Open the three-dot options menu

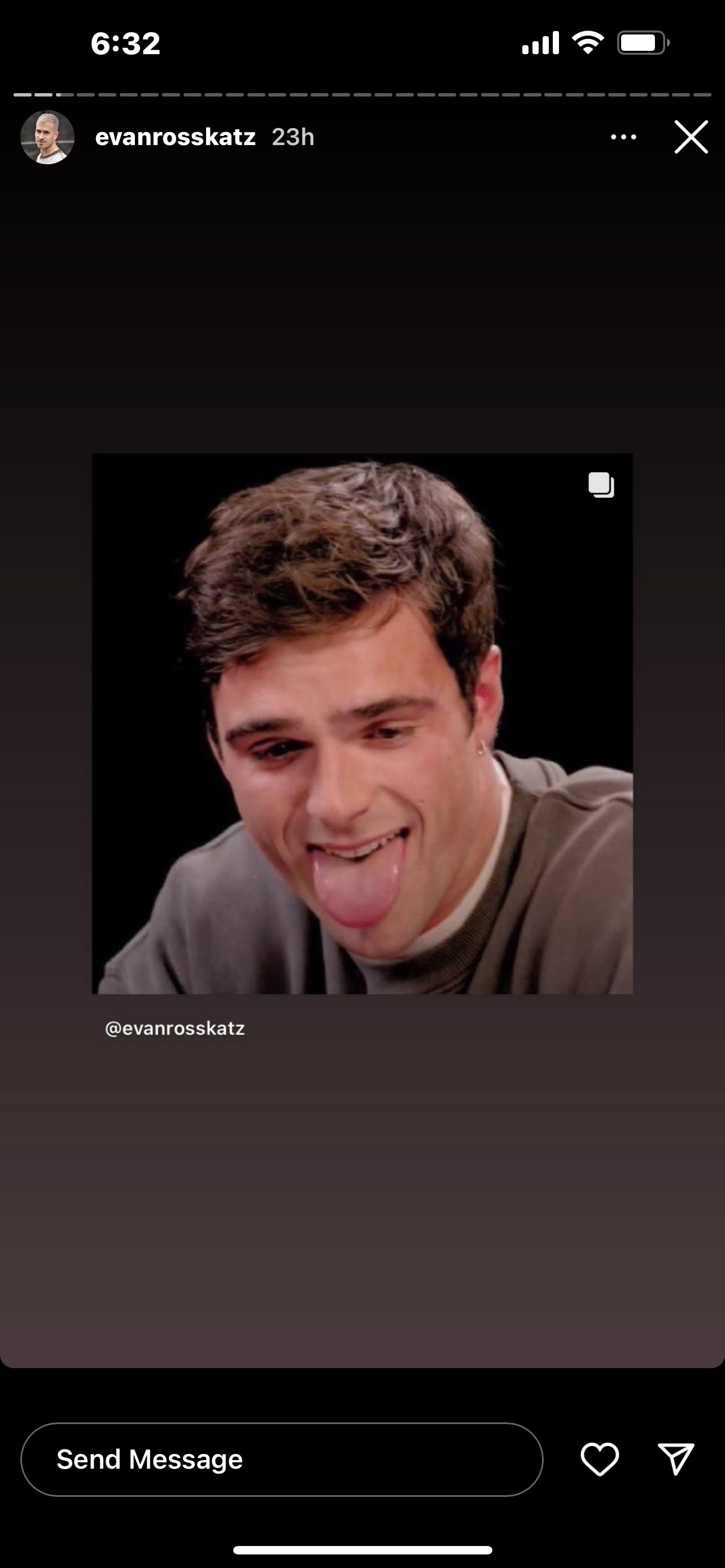point(623,137)
